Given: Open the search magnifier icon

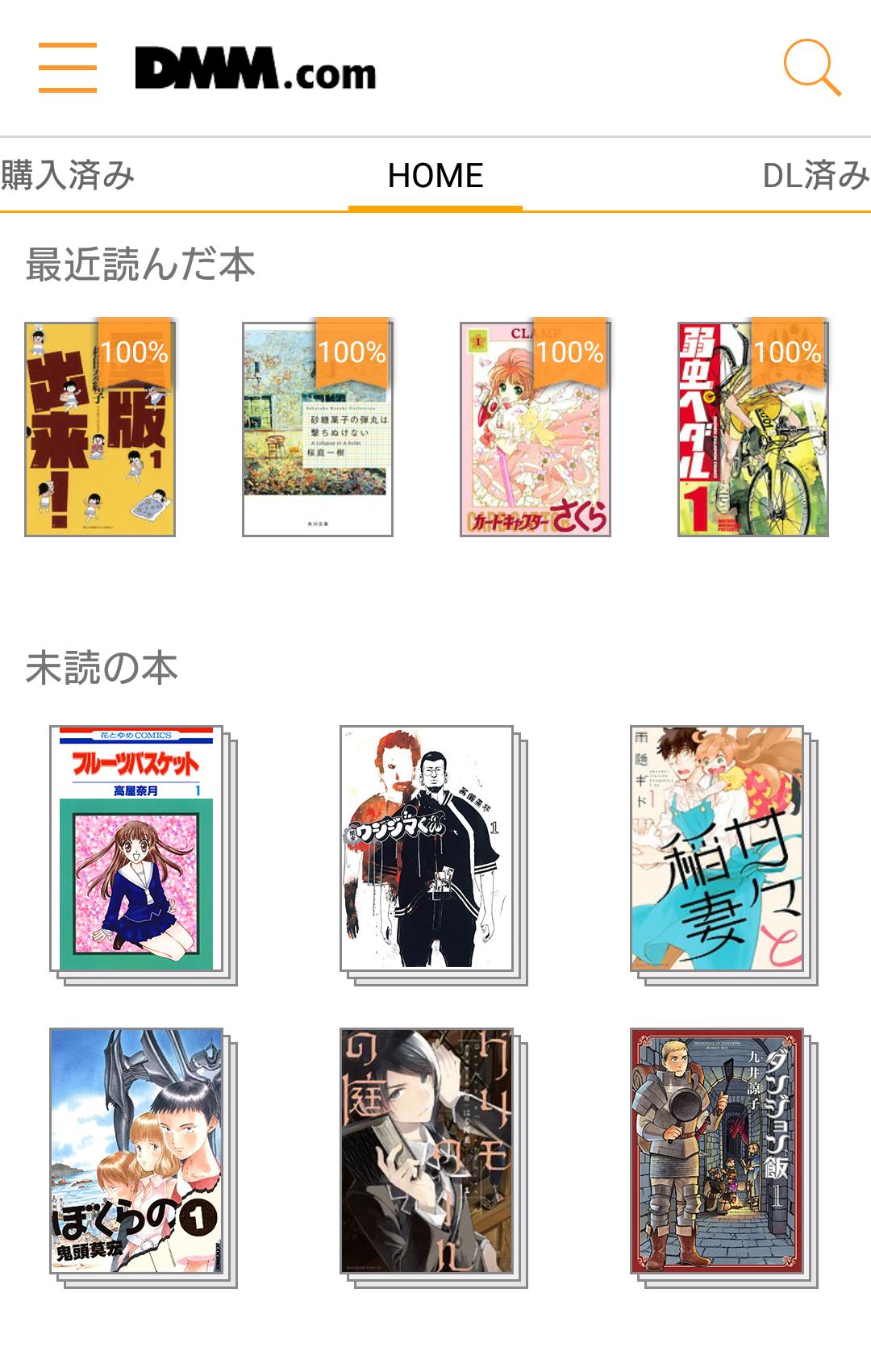Looking at the screenshot, I should point(811,68).
